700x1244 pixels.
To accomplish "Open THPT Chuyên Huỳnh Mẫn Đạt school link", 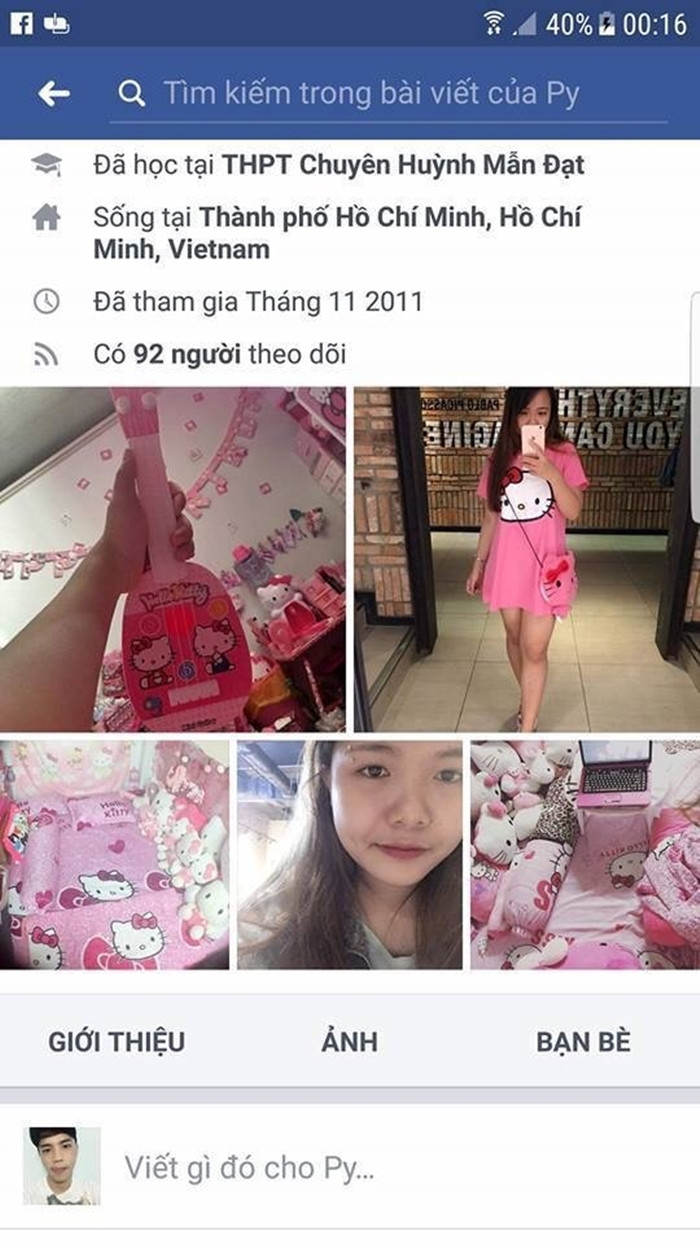I will click(x=403, y=165).
